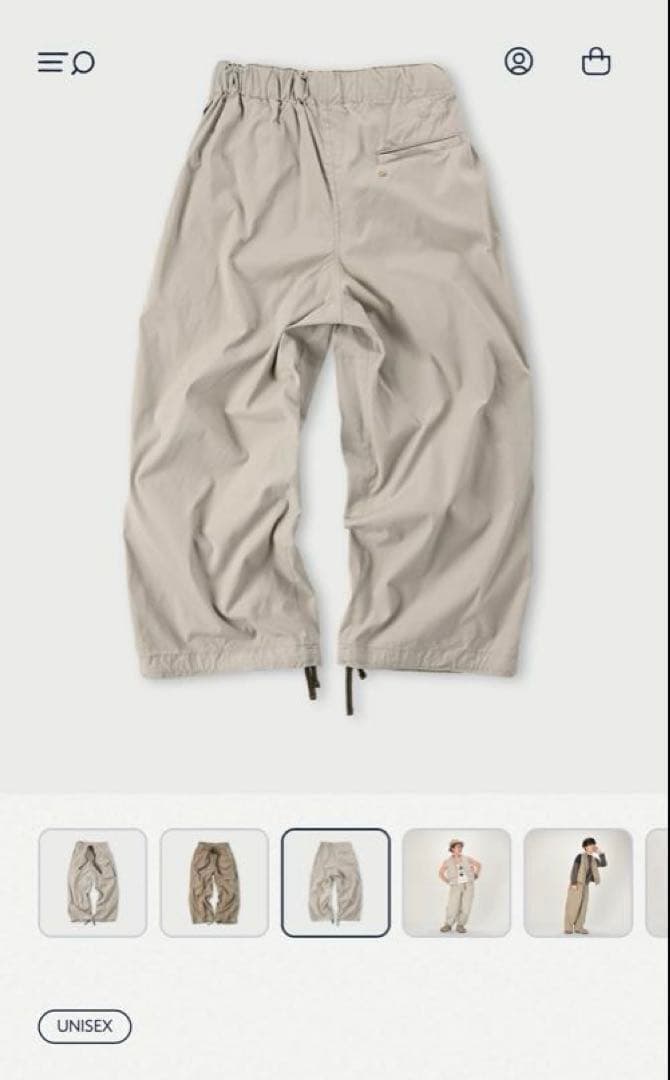
Task: Open the account profile icon
Action: click(x=518, y=62)
